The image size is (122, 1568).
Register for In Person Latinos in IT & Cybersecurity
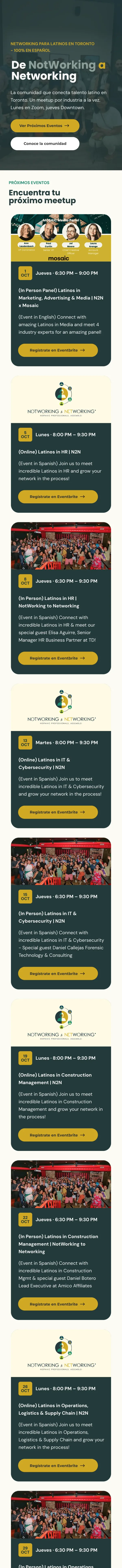click(x=58, y=973)
